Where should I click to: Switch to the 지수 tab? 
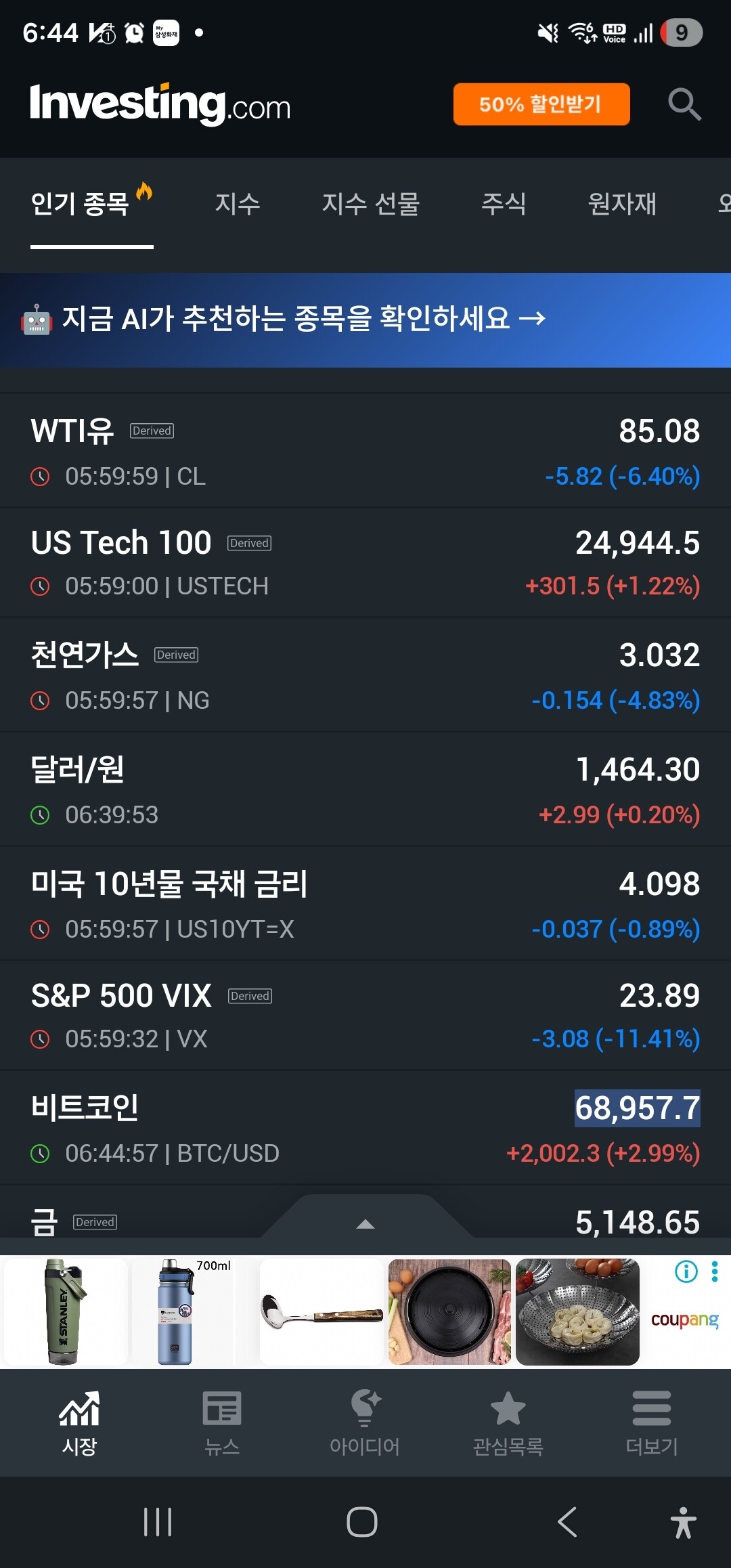(x=238, y=204)
